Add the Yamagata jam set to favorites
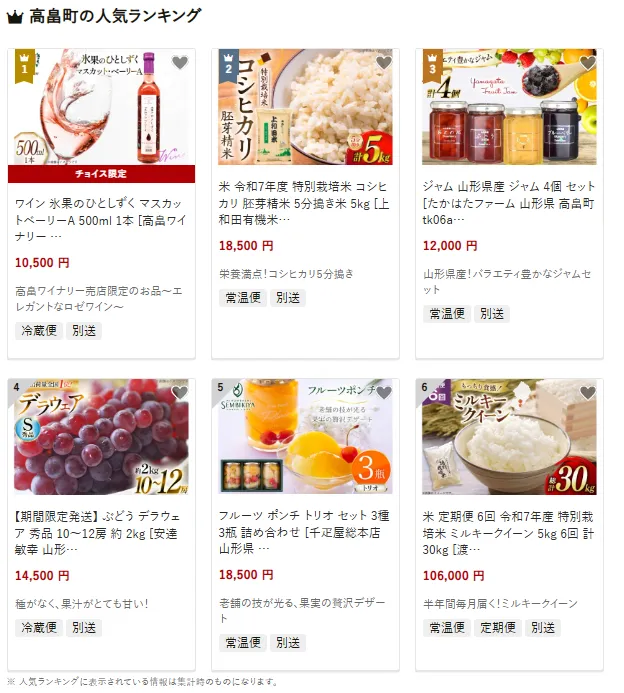 tap(588, 63)
